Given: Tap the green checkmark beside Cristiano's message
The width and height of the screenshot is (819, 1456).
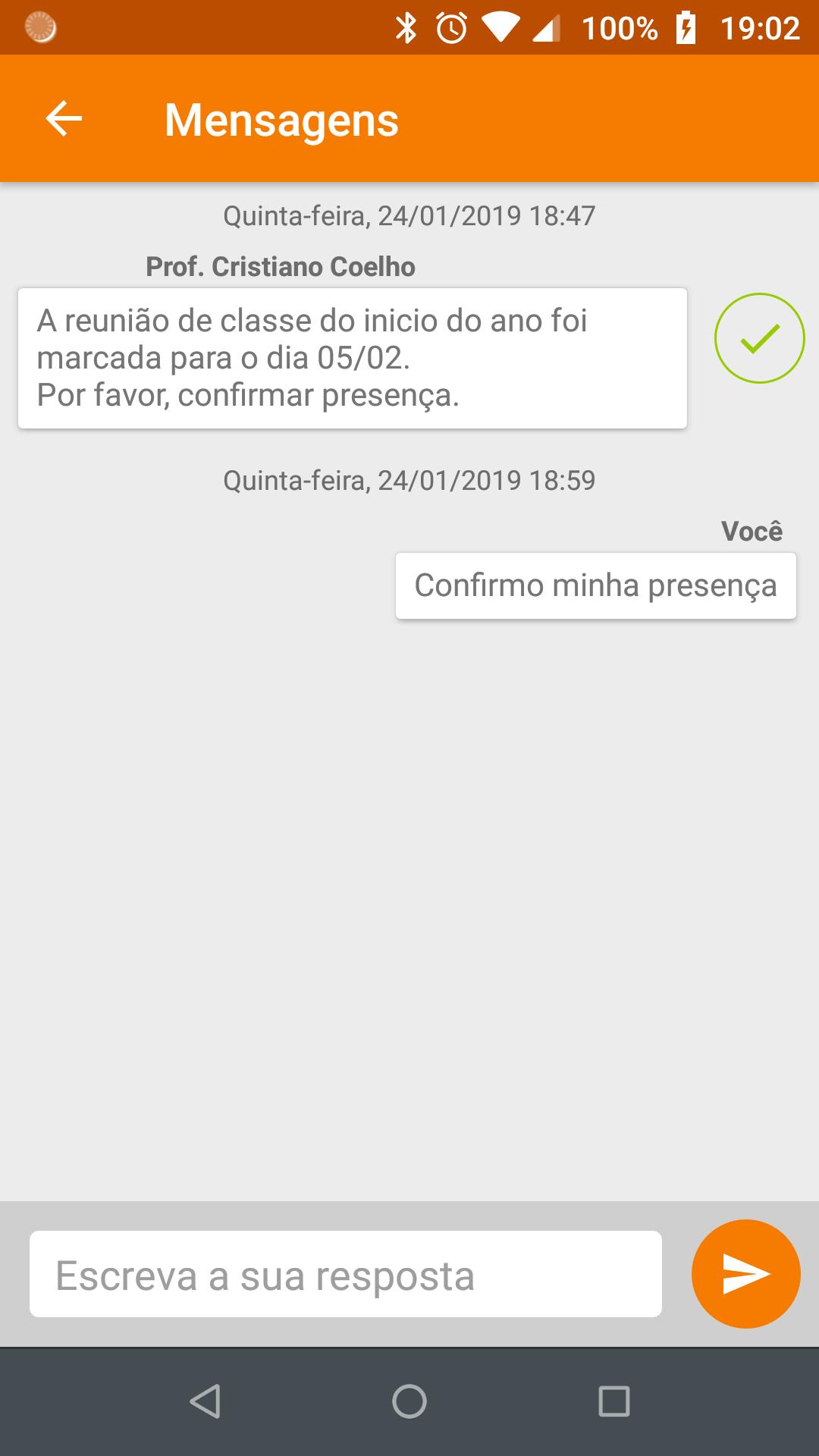Looking at the screenshot, I should click(759, 338).
